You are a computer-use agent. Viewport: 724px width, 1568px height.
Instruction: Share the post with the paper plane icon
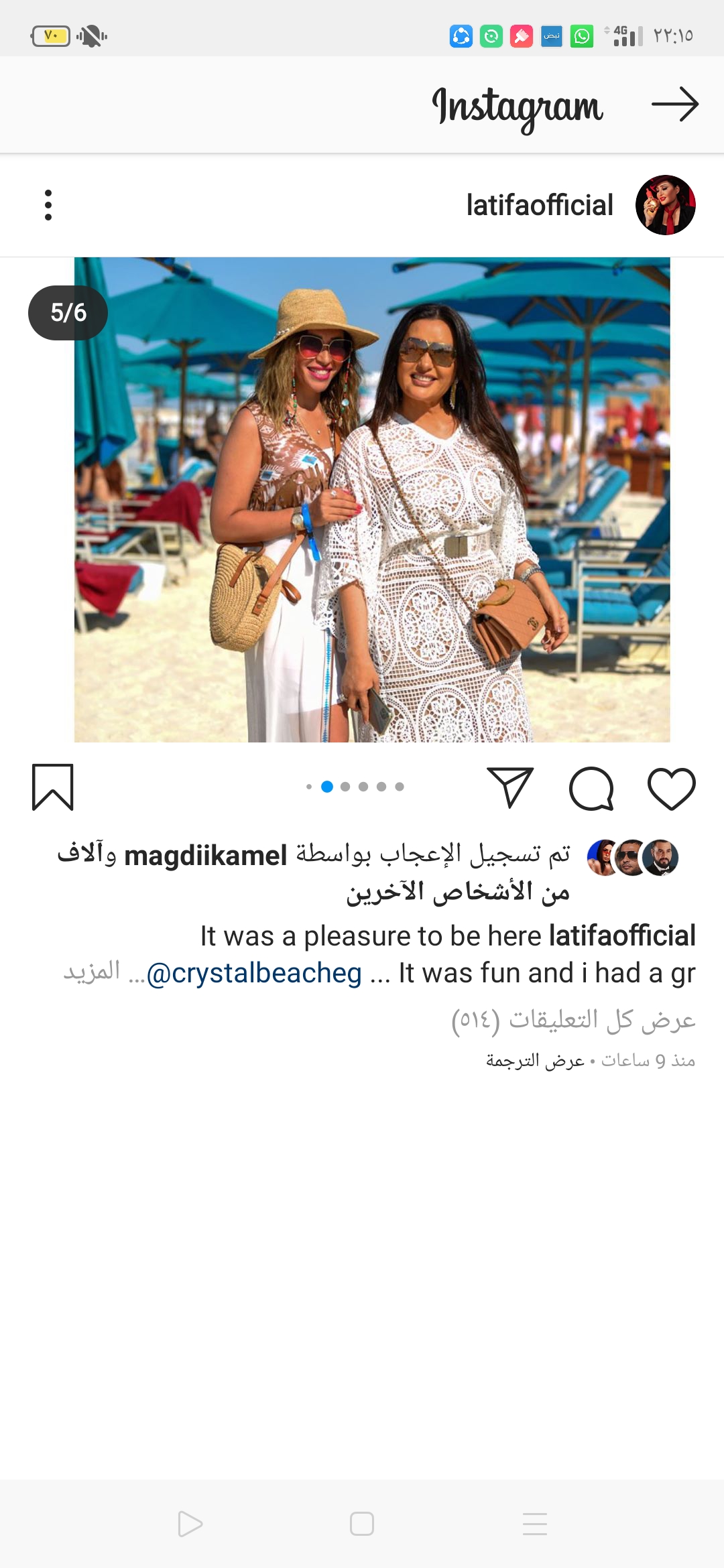pyautogui.click(x=510, y=787)
